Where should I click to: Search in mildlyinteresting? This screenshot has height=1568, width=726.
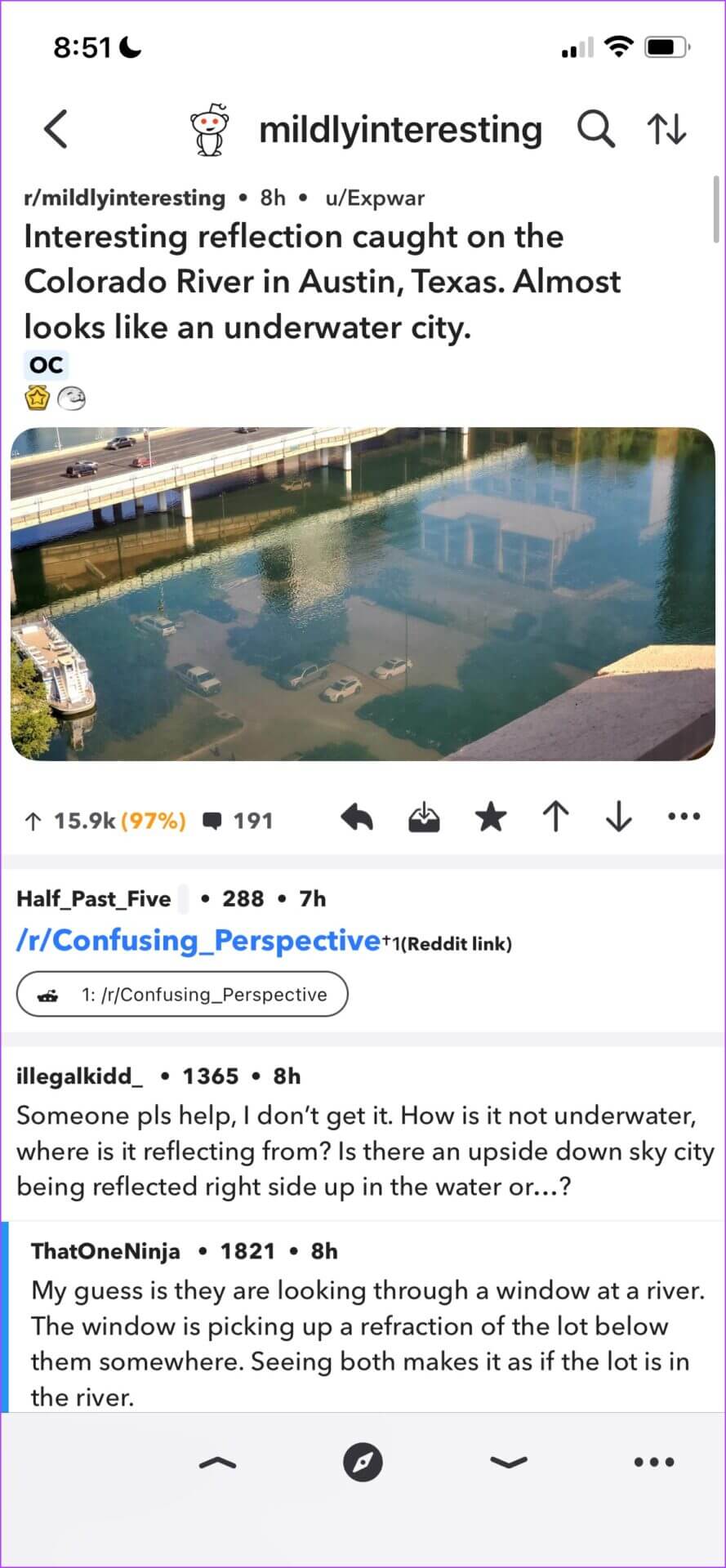click(595, 129)
